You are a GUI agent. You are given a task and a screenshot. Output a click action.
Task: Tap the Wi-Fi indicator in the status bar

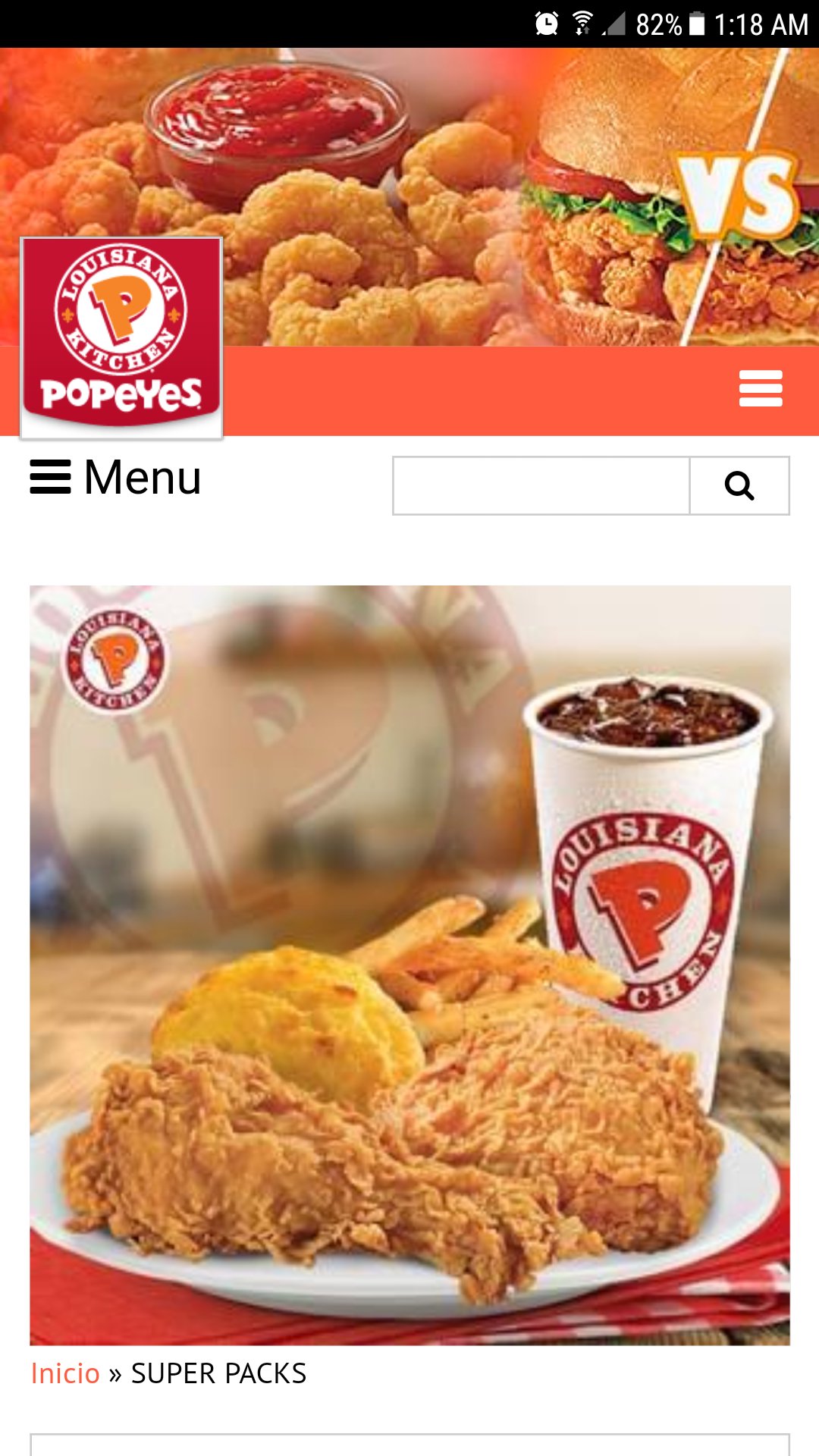(x=580, y=20)
